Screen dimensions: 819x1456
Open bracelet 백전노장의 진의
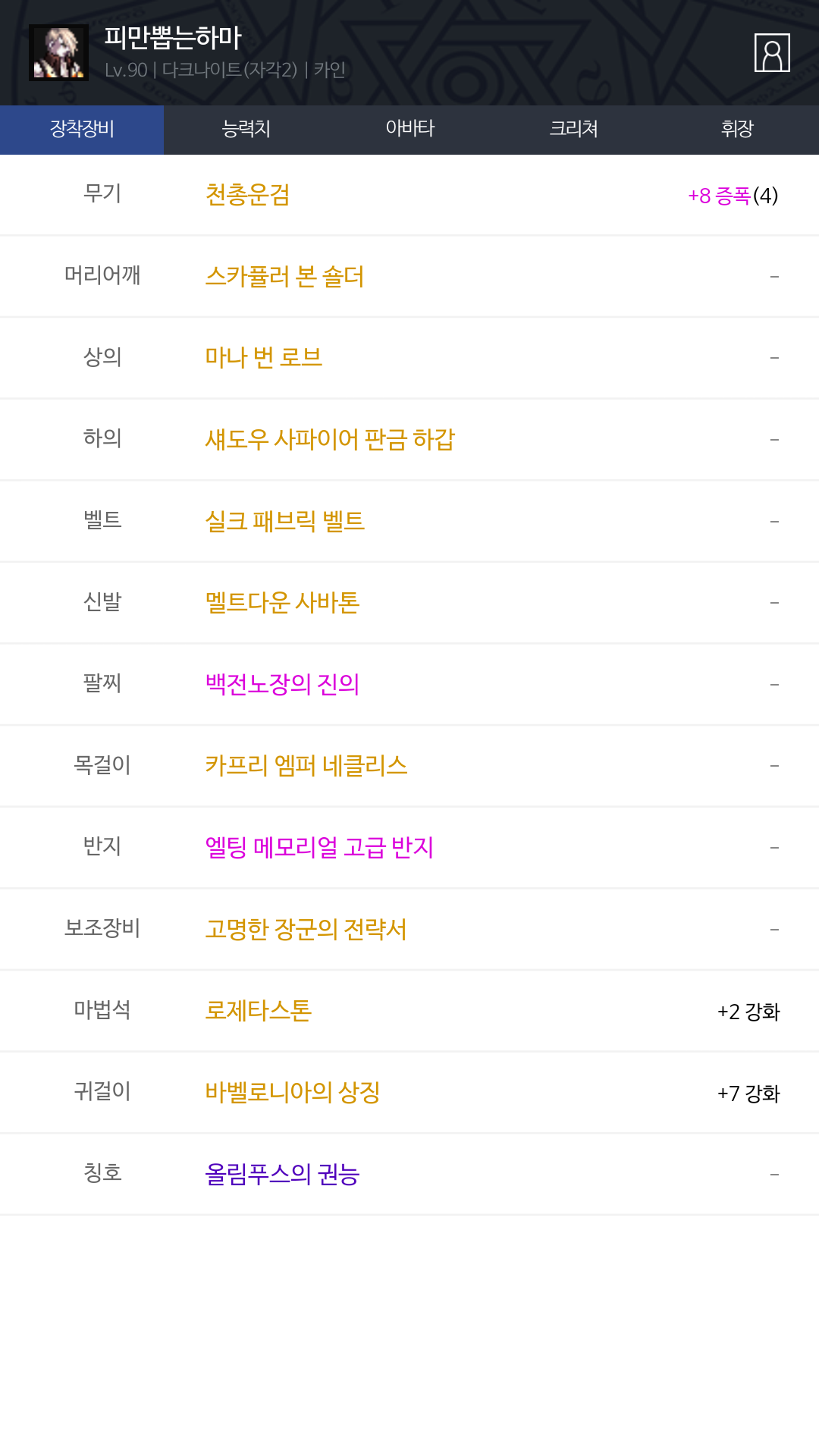pyautogui.click(x=282, y=684)
